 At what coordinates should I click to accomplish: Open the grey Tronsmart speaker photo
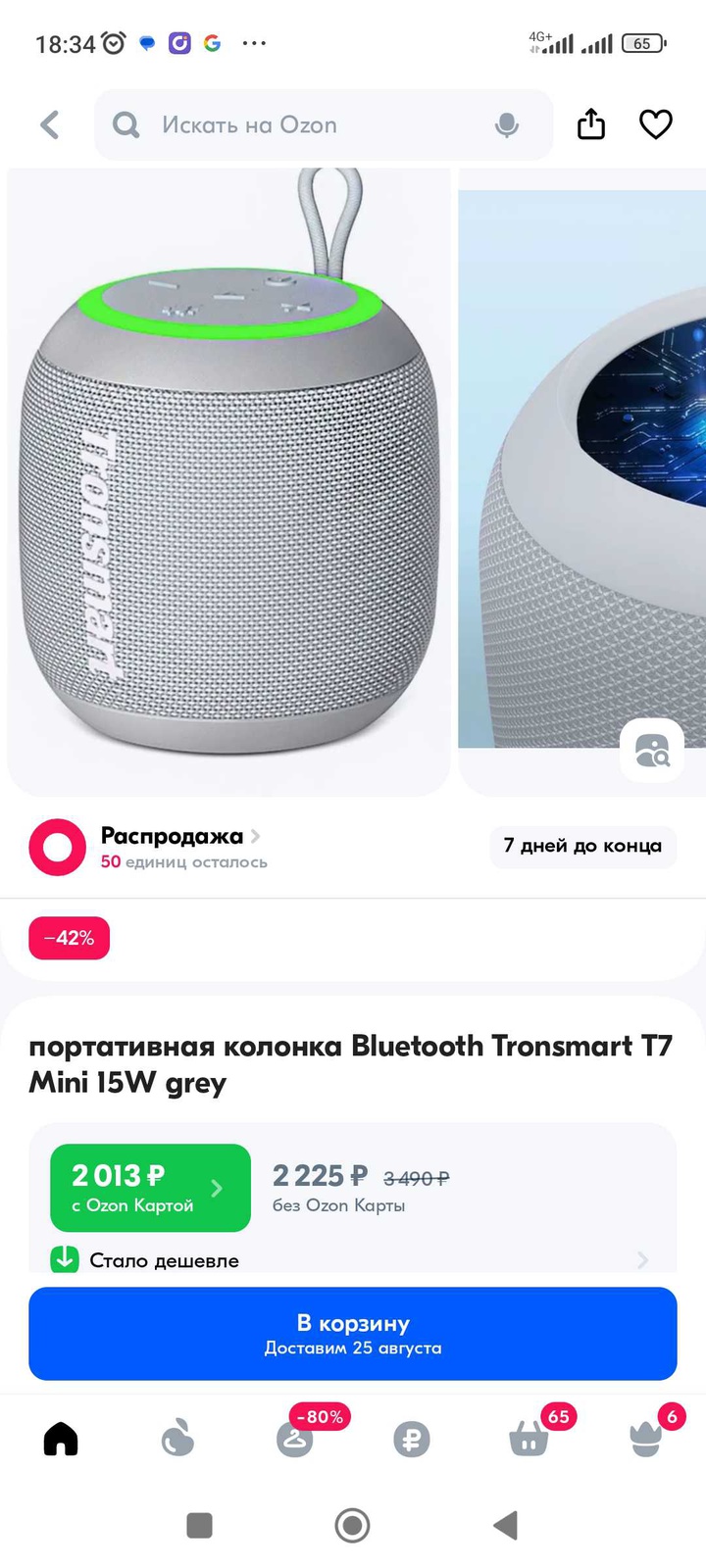[x=228, y=480]
